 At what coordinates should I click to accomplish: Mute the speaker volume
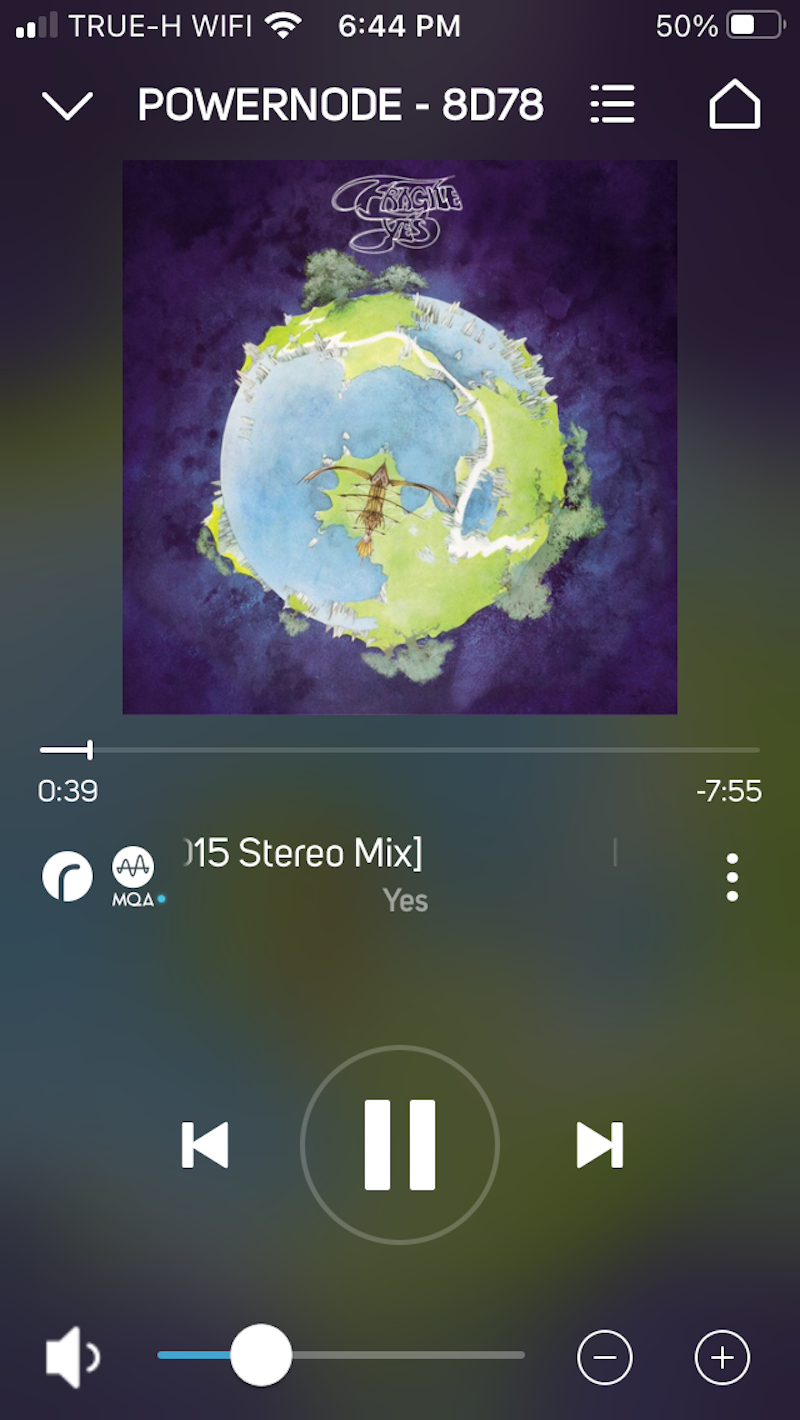(70, 1357)
